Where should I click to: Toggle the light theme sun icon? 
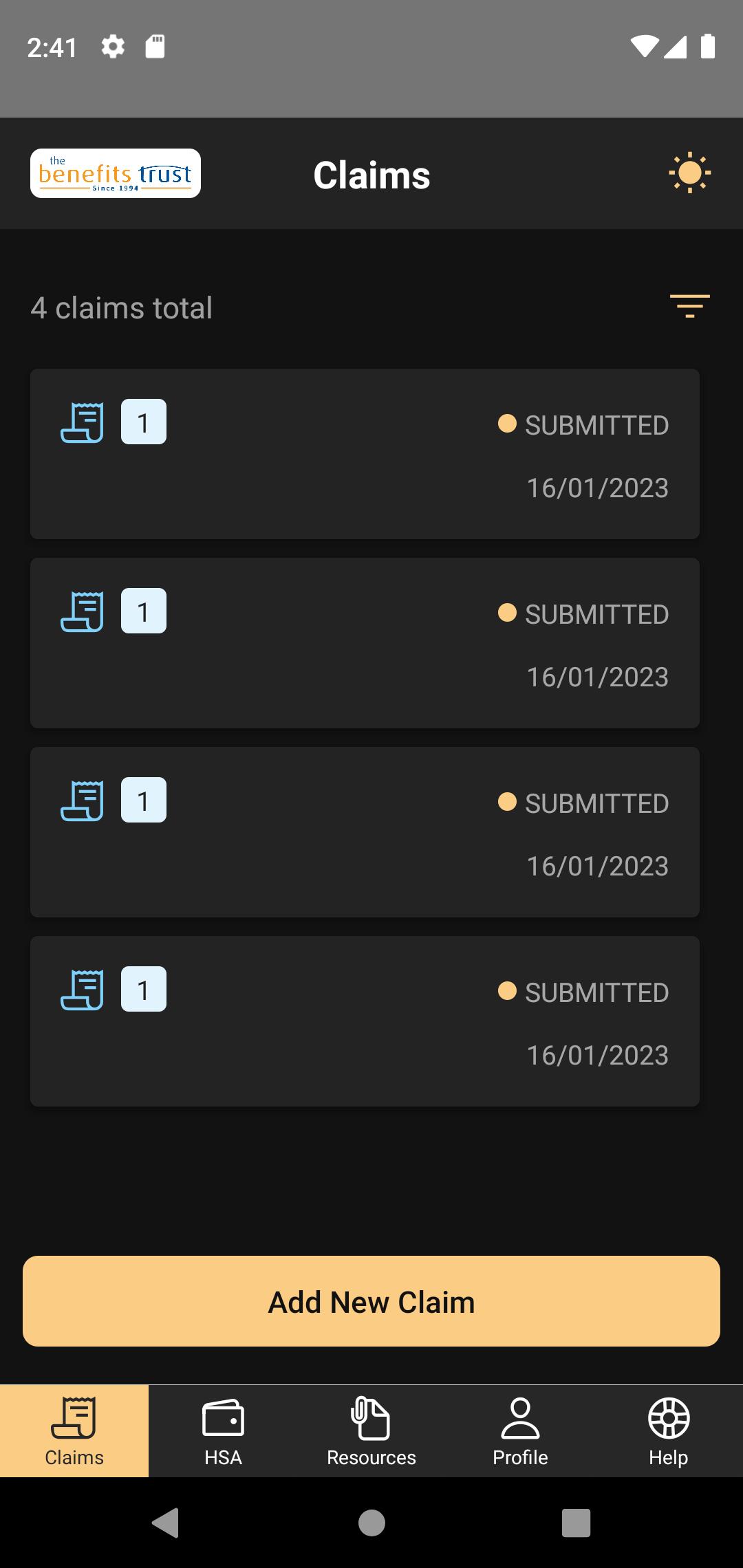coord(689,173)
